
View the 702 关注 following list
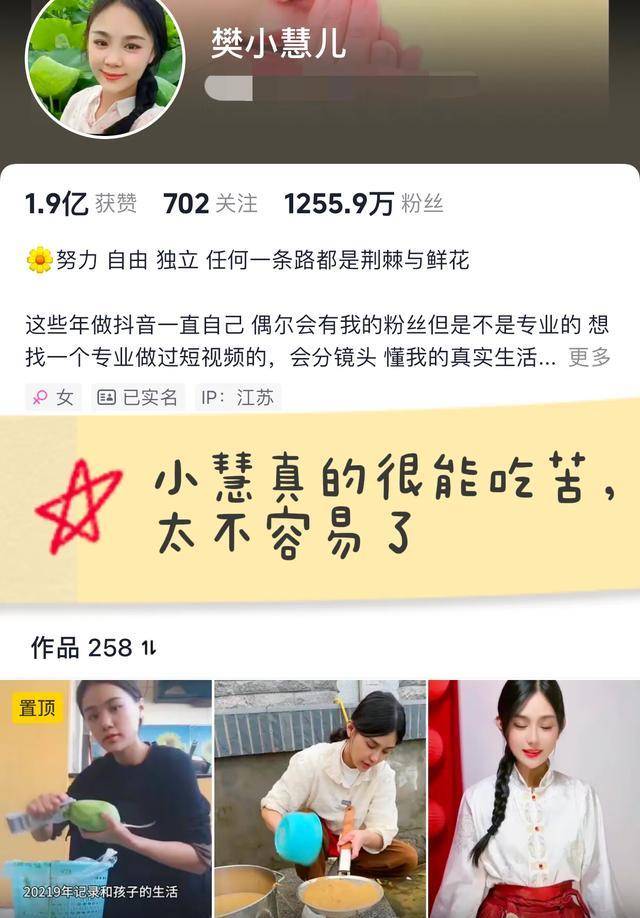pyautogui.click(x=210, y=204)
